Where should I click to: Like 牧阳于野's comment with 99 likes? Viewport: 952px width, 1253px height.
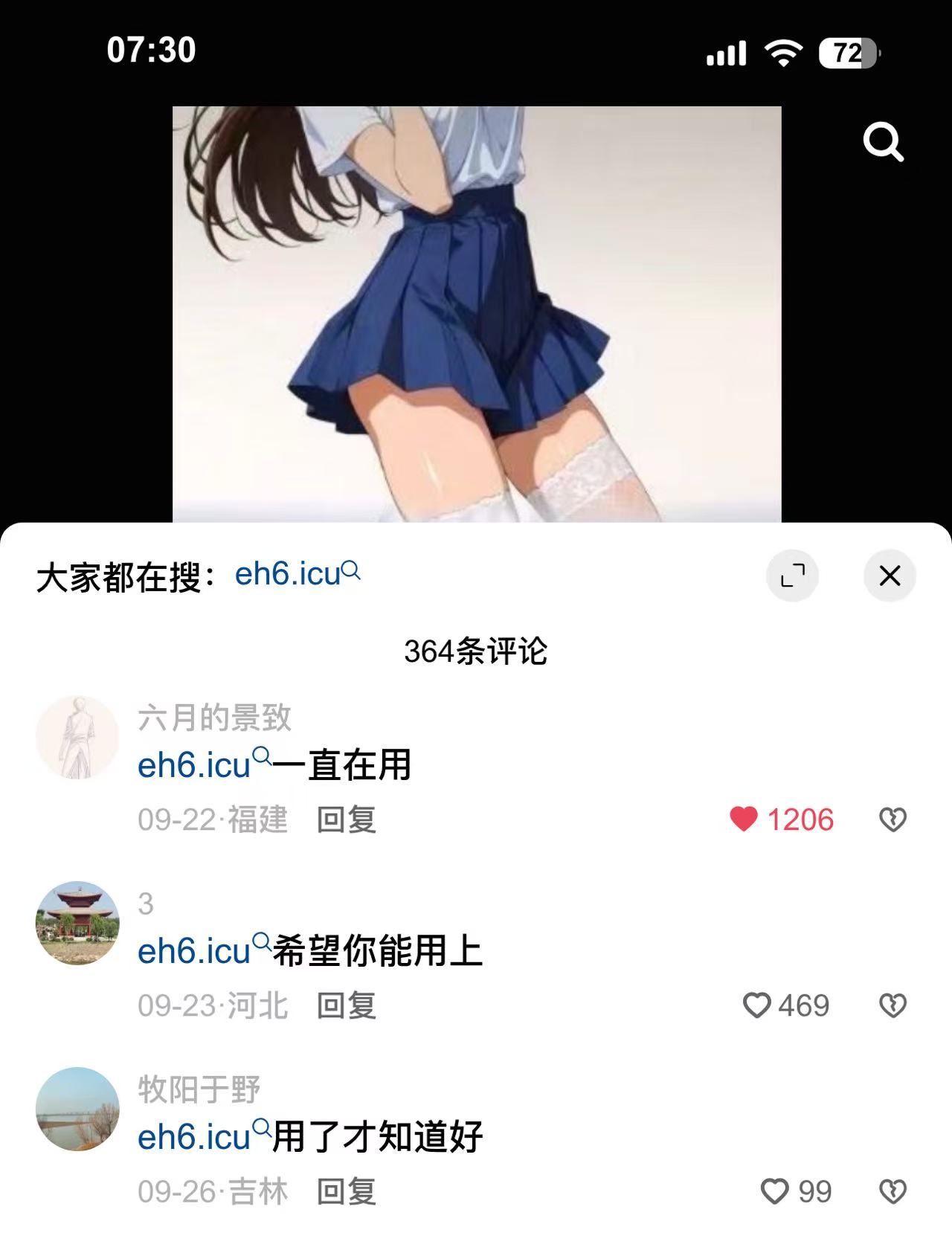click(775, 1191)
